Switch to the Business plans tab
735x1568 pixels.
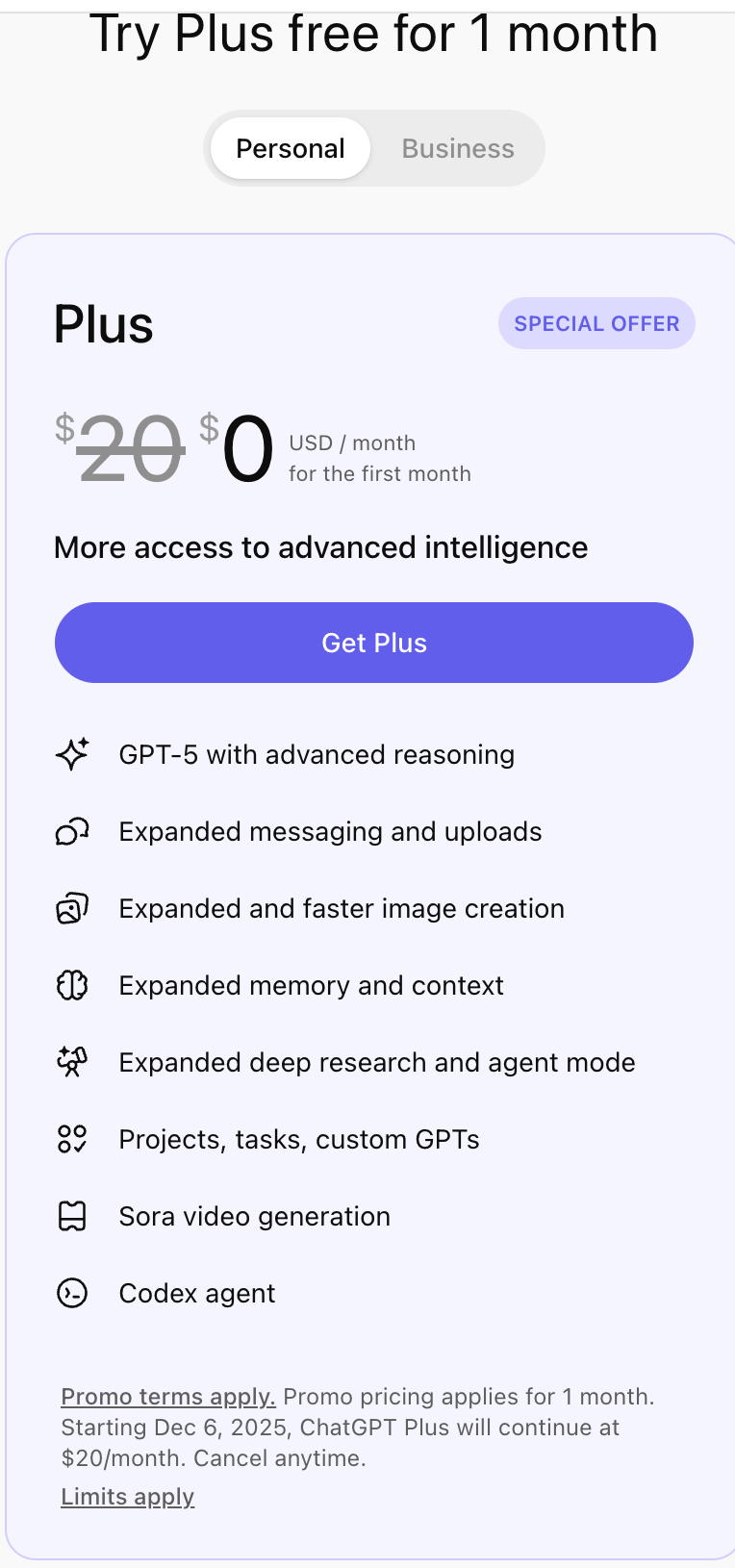click(458, 148)
